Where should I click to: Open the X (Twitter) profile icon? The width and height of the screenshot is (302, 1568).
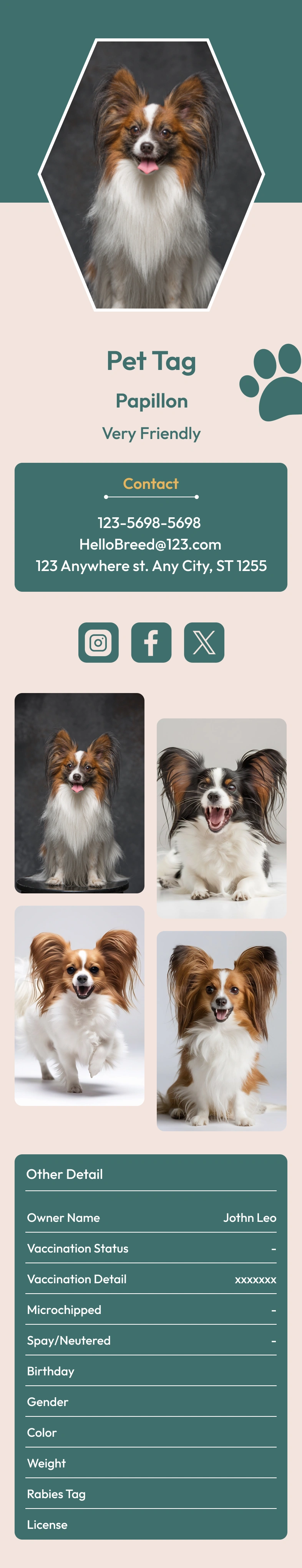[x=204, y=642]
